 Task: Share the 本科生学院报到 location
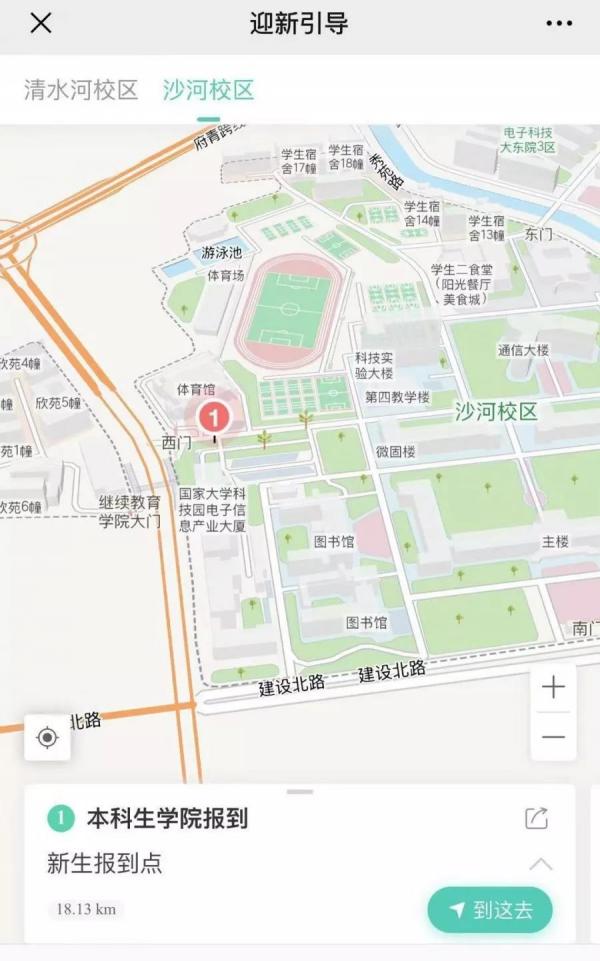coord(537,818)
